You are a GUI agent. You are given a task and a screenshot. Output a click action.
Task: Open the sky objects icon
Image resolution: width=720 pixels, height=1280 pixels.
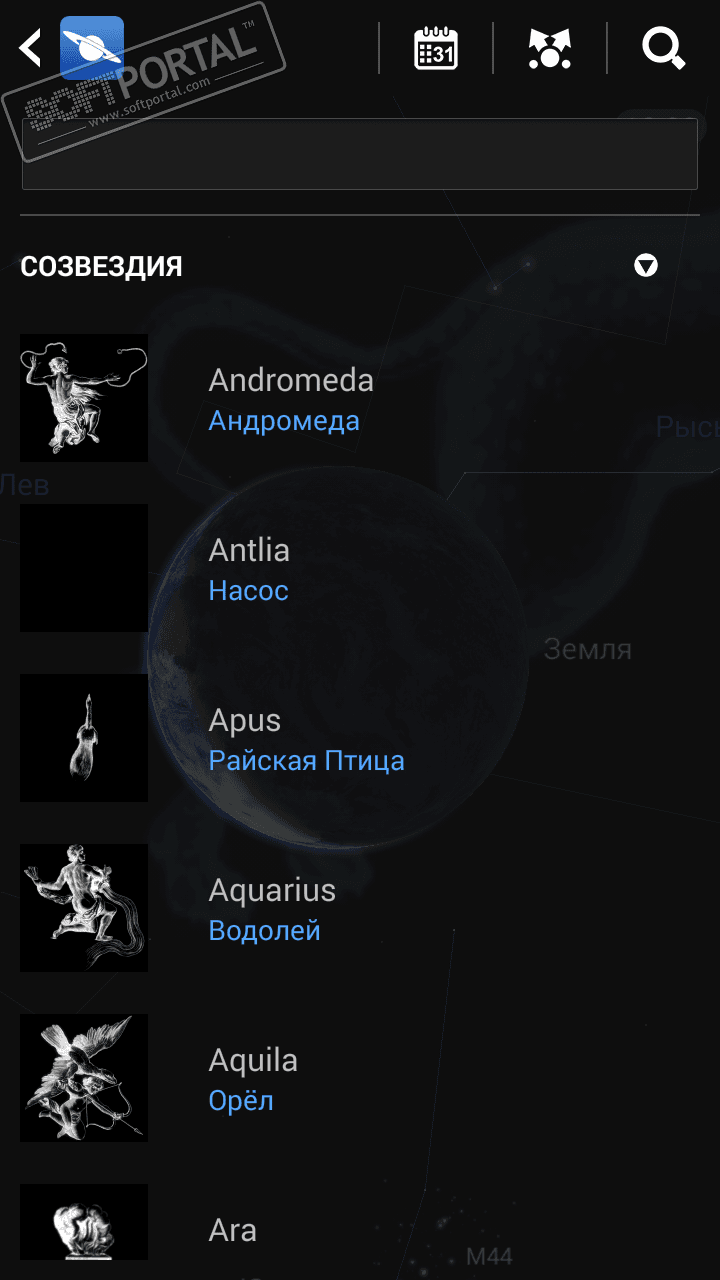[549, 48]
